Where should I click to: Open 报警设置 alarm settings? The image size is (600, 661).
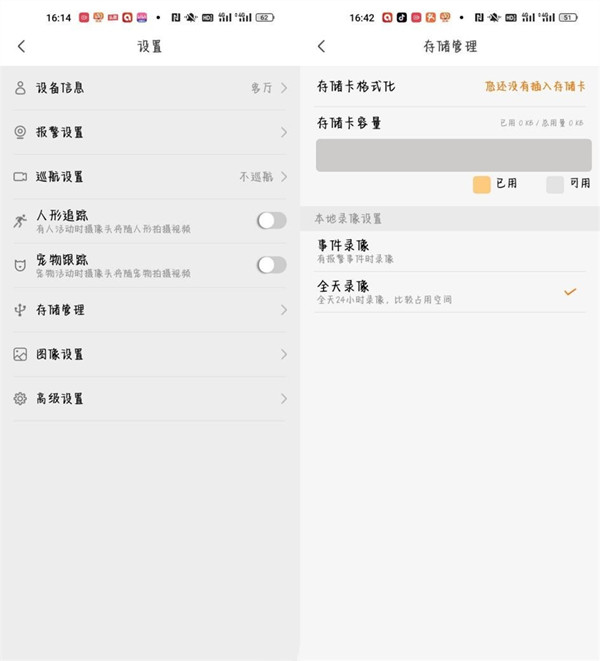(150, 132)
